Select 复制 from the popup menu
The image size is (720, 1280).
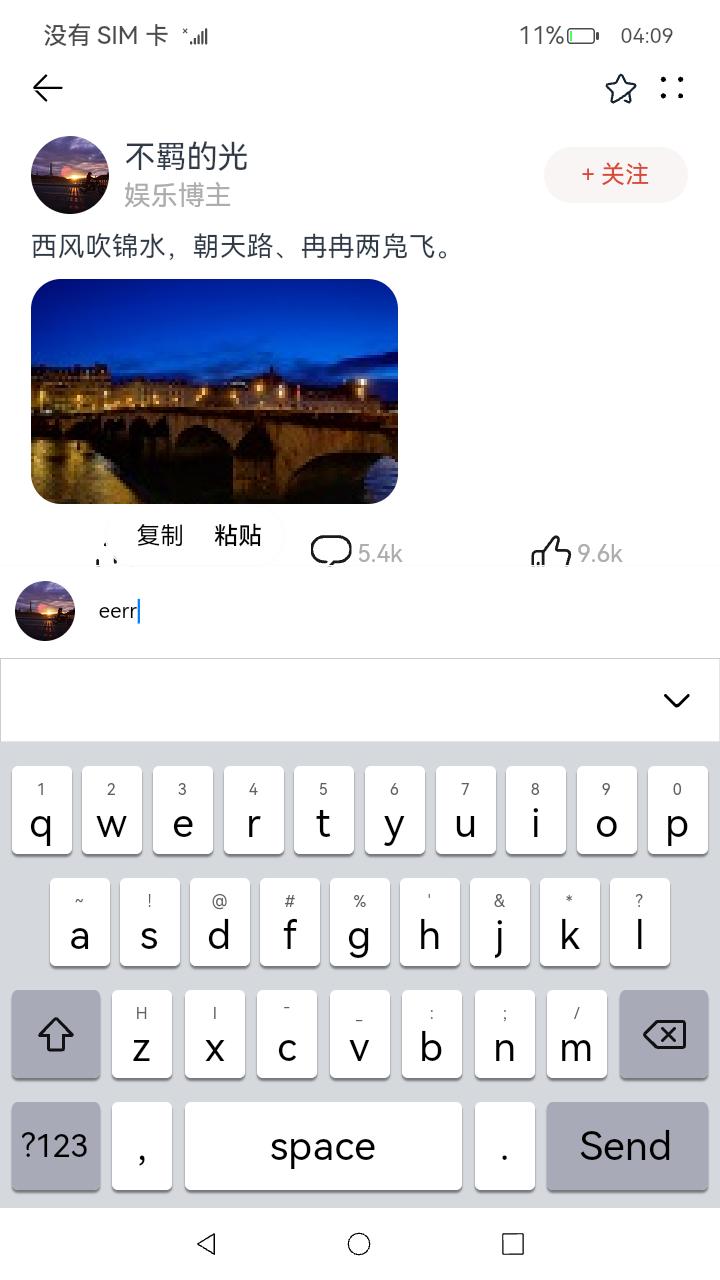click(x=160, y=536)
